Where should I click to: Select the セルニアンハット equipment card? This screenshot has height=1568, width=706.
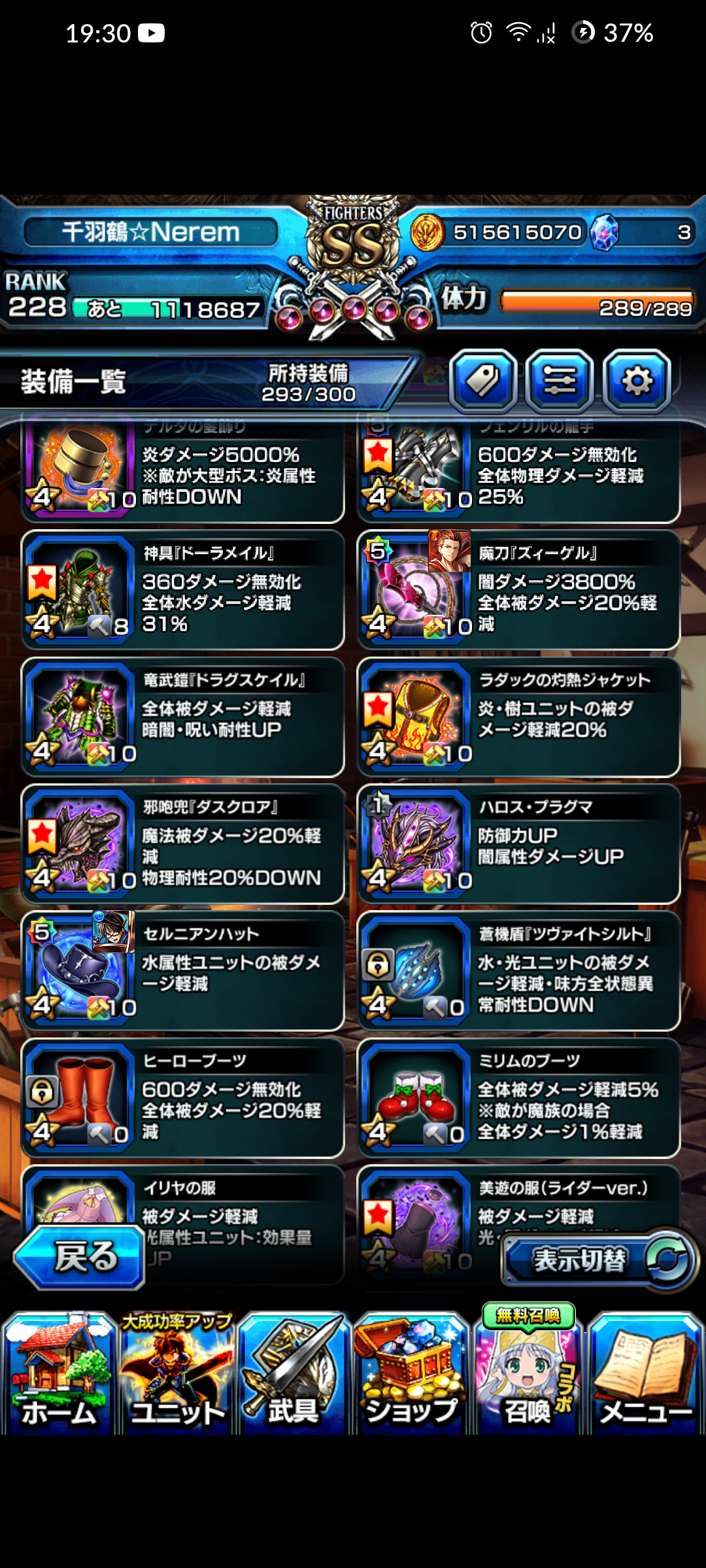click(183, 971)
